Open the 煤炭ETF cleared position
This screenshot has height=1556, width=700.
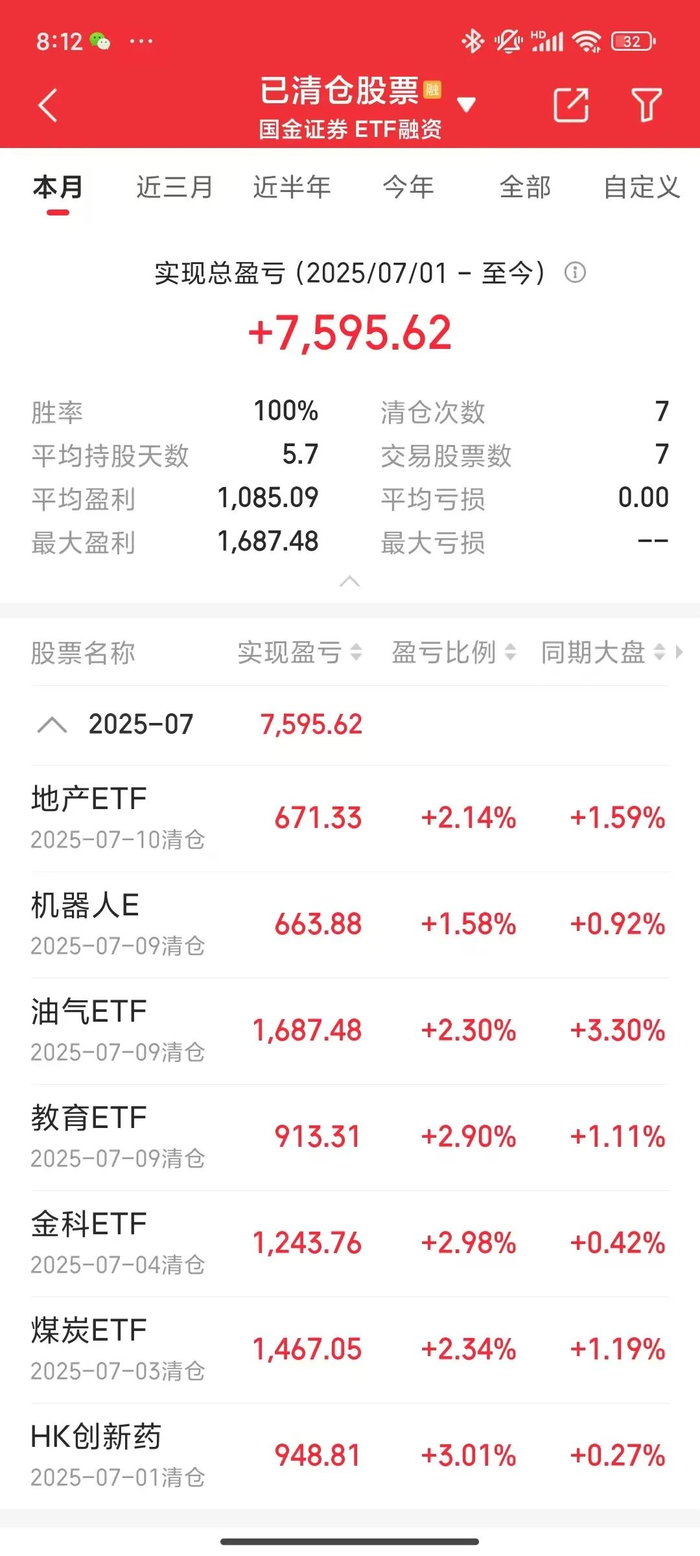coord(350,1349)
